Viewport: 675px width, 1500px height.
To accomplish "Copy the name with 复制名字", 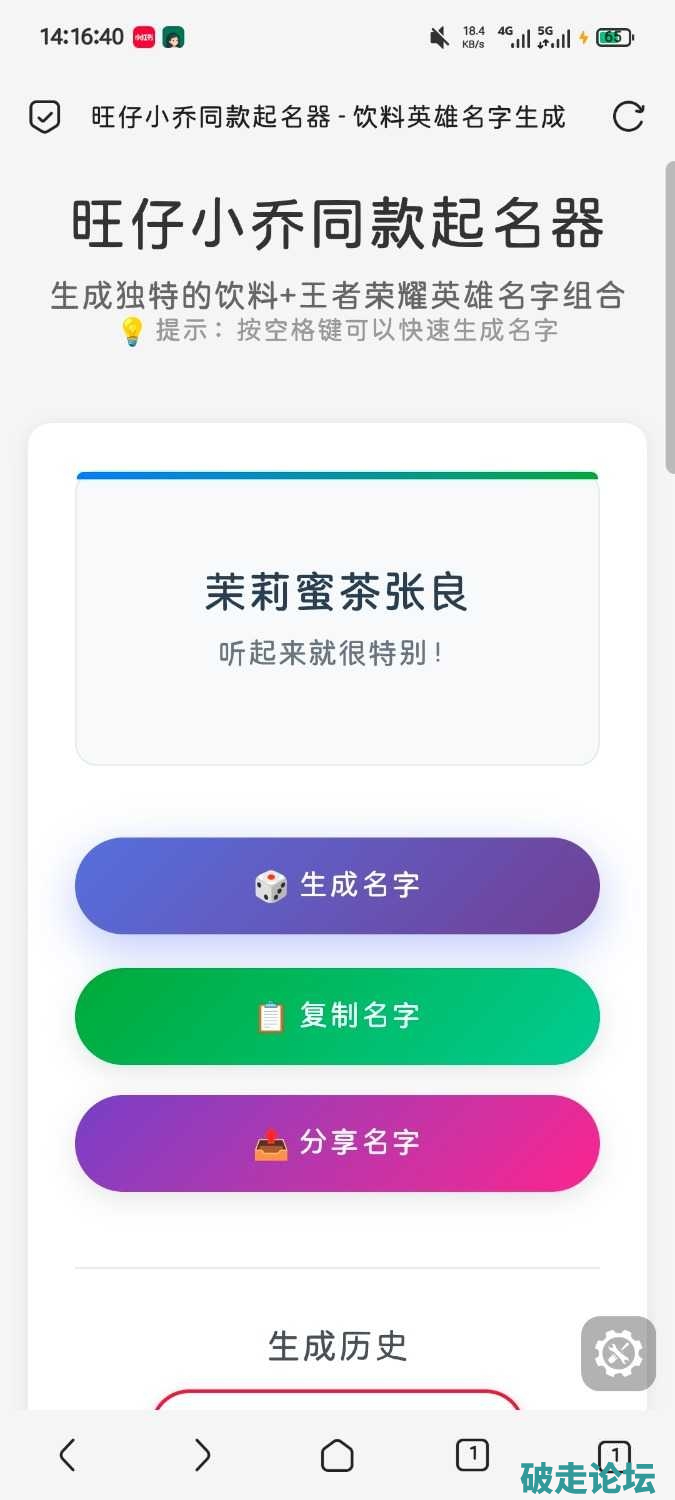I will pyautogui.click(x=337, y=1016).
